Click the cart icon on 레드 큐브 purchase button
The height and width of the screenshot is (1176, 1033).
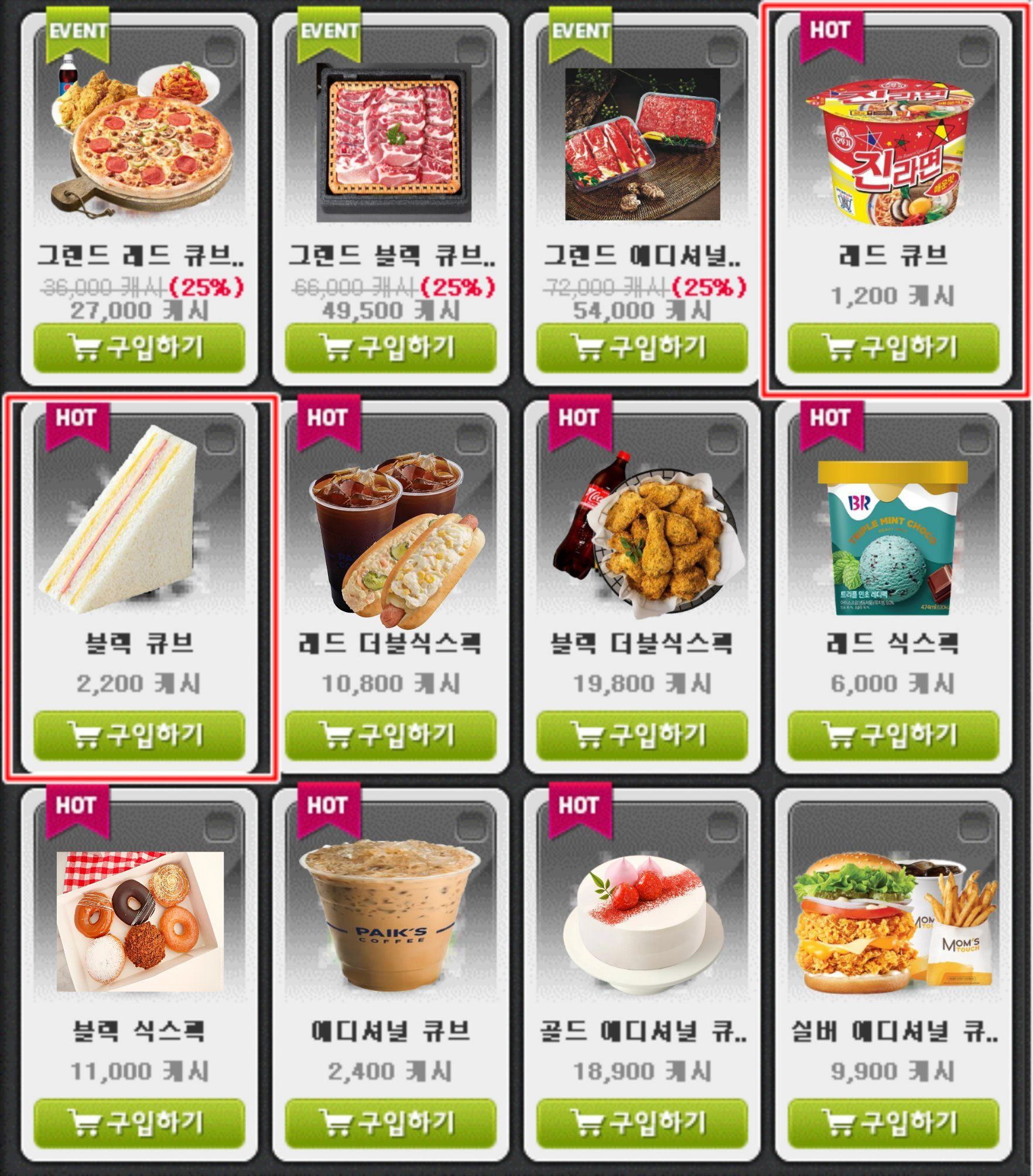click(x=839, y=348)
